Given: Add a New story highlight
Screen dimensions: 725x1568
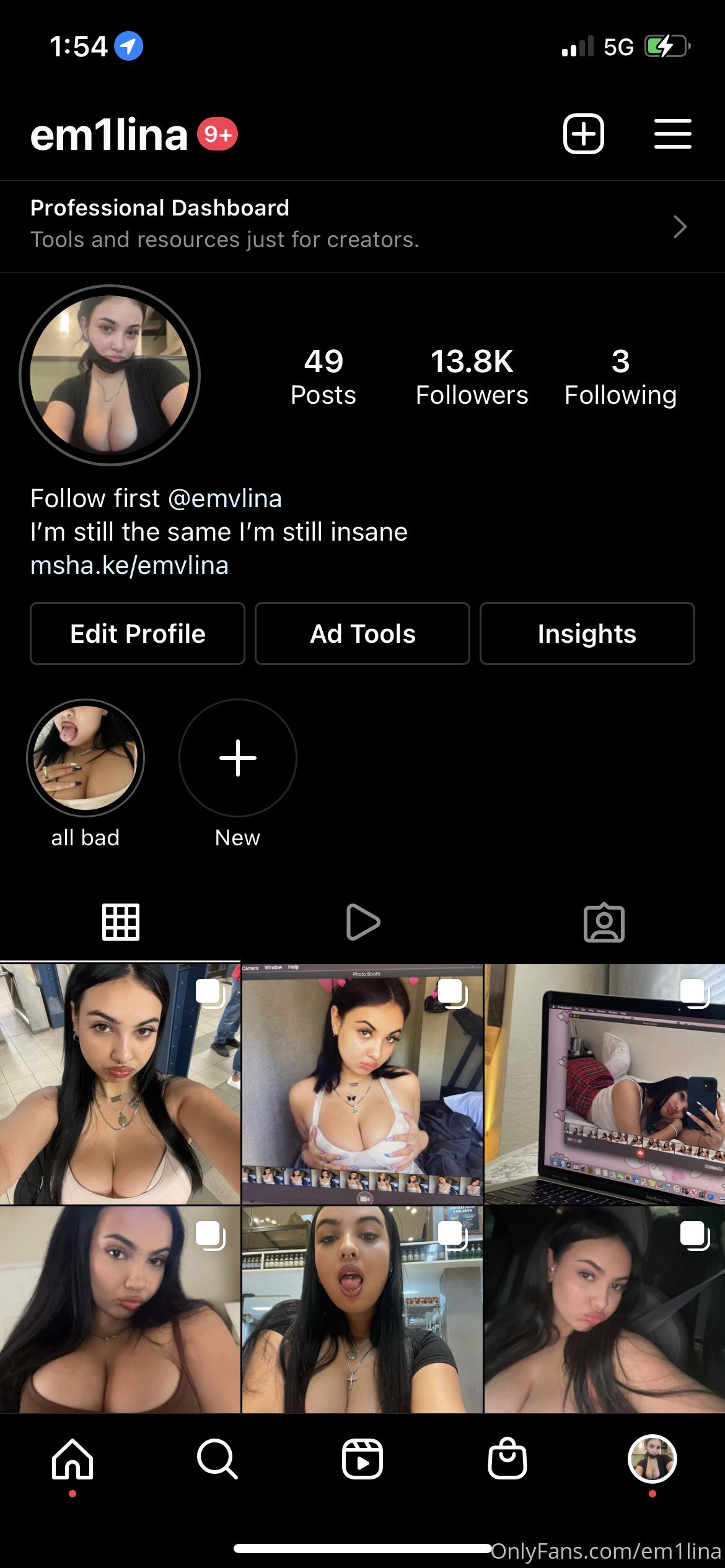Looking at the screenshot, I should coord(238,758).
